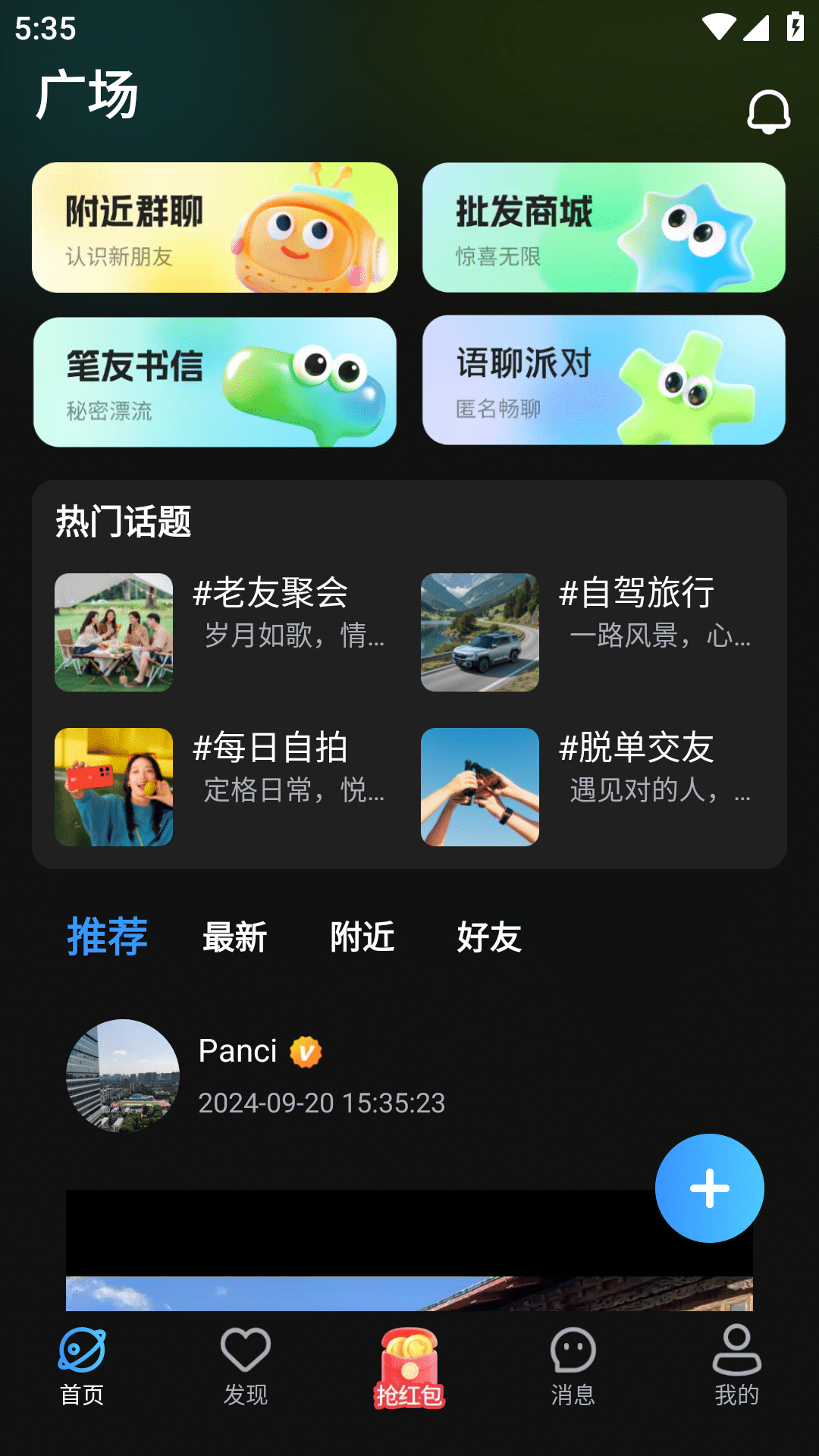Select the 发现 heart icon

pos(245,1365)
